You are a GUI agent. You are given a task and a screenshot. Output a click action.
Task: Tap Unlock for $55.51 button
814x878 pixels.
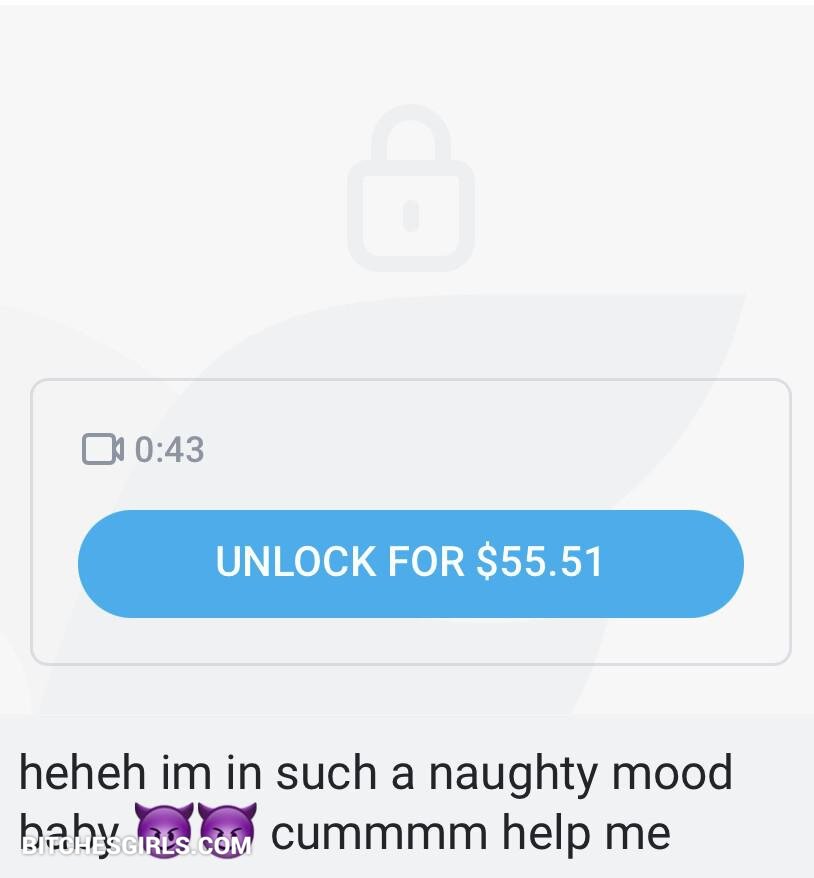(x=410, y=563)
